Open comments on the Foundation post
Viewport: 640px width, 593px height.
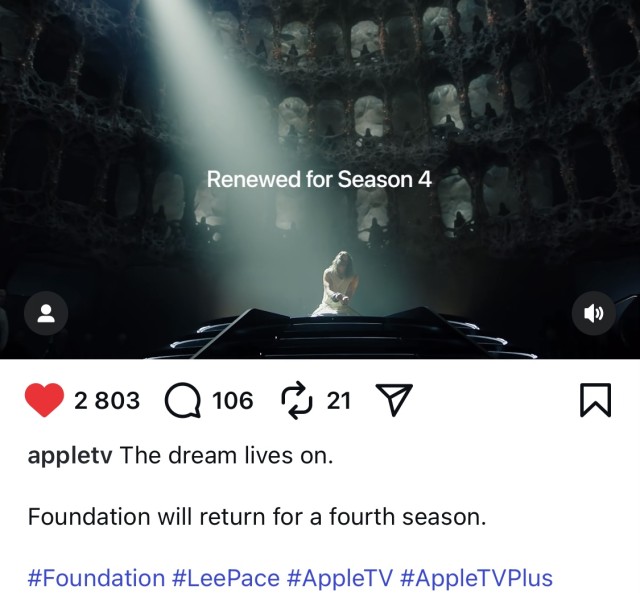[x=182, y=401]
